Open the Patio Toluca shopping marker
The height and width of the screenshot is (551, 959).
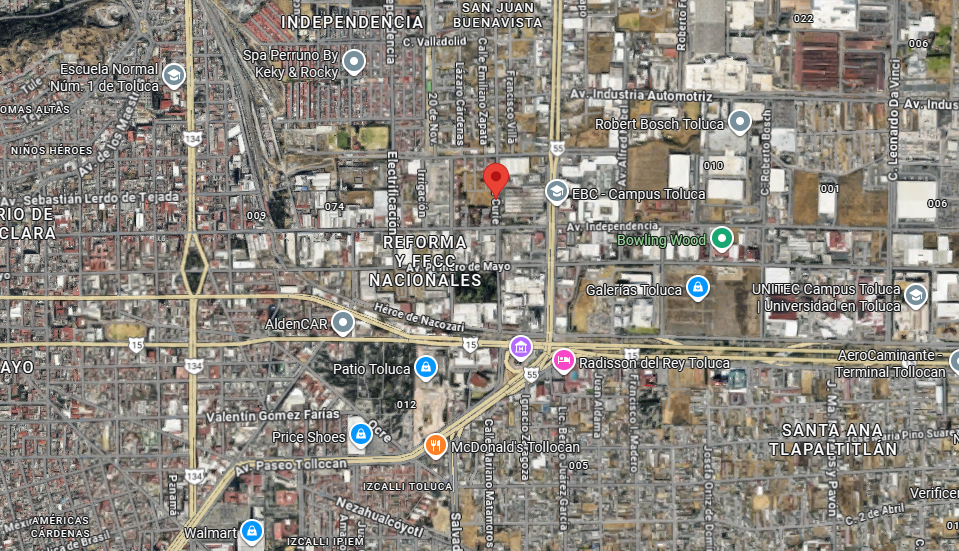click(x=426, y=368)
